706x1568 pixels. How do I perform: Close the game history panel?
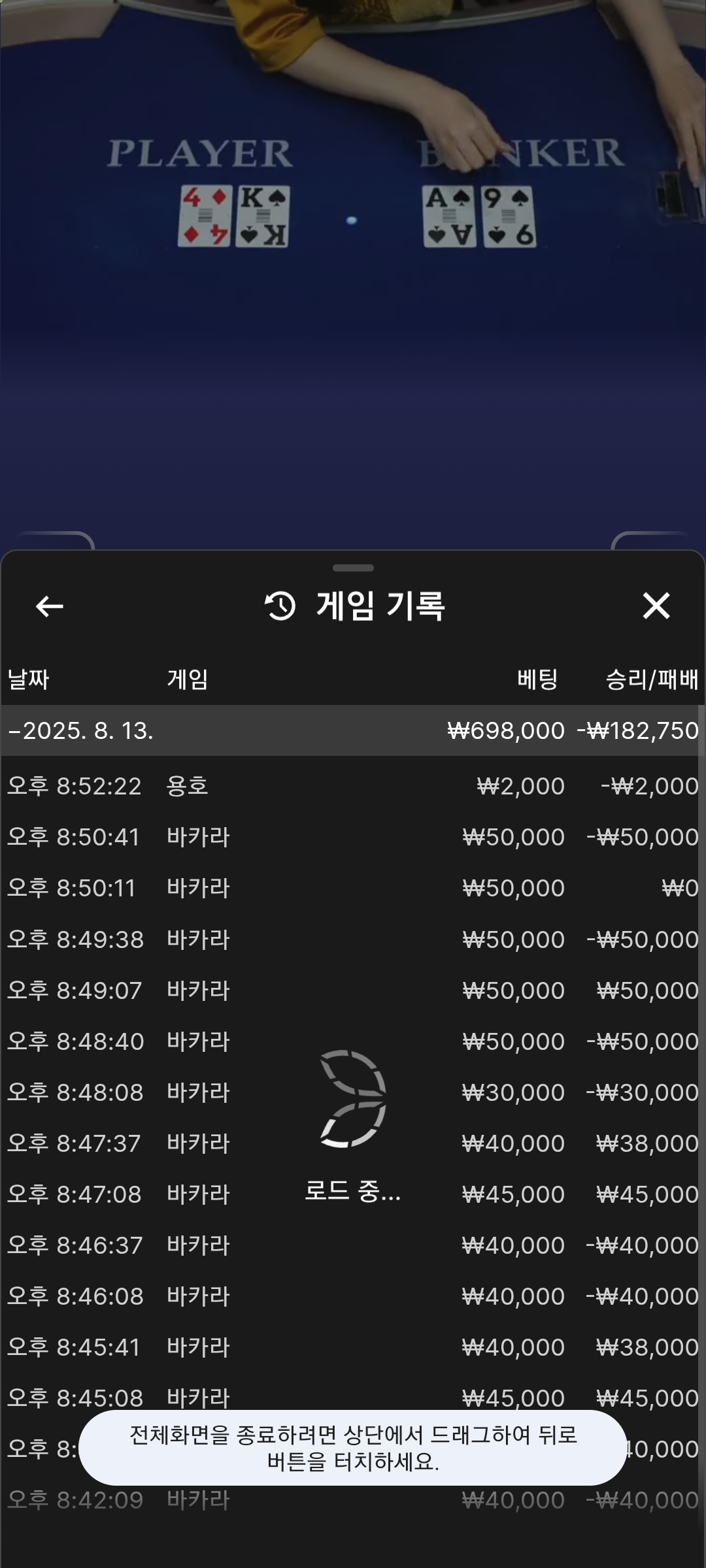point(656,606)
